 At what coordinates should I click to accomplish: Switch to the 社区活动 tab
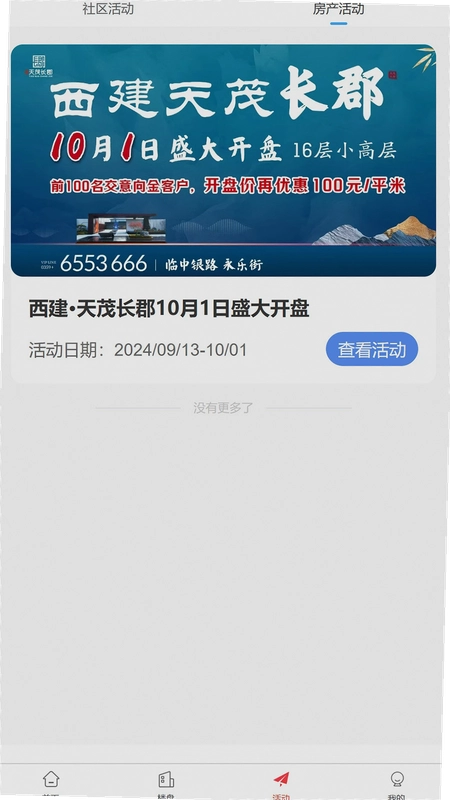108,9
